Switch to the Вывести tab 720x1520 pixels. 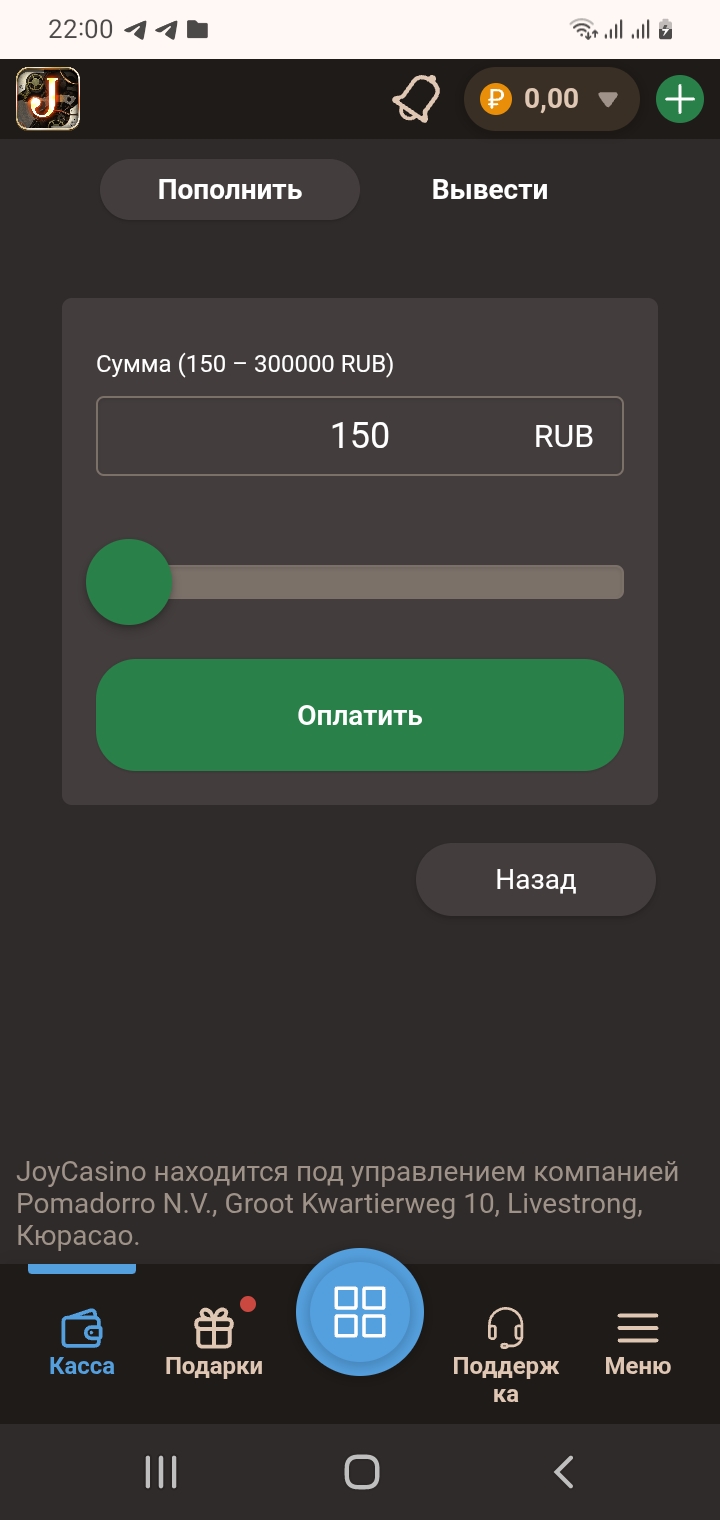click(x=490, y=190)
